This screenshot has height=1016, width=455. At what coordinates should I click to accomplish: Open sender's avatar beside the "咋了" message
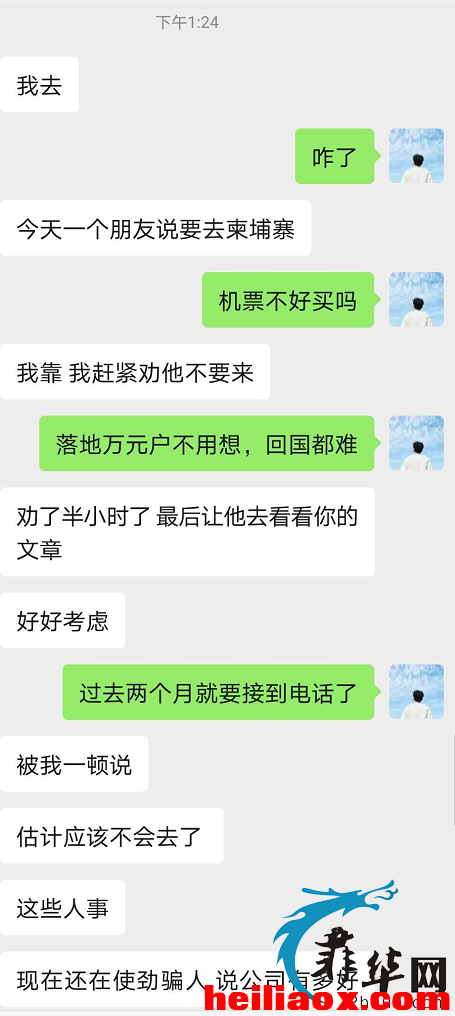point(416,156)
